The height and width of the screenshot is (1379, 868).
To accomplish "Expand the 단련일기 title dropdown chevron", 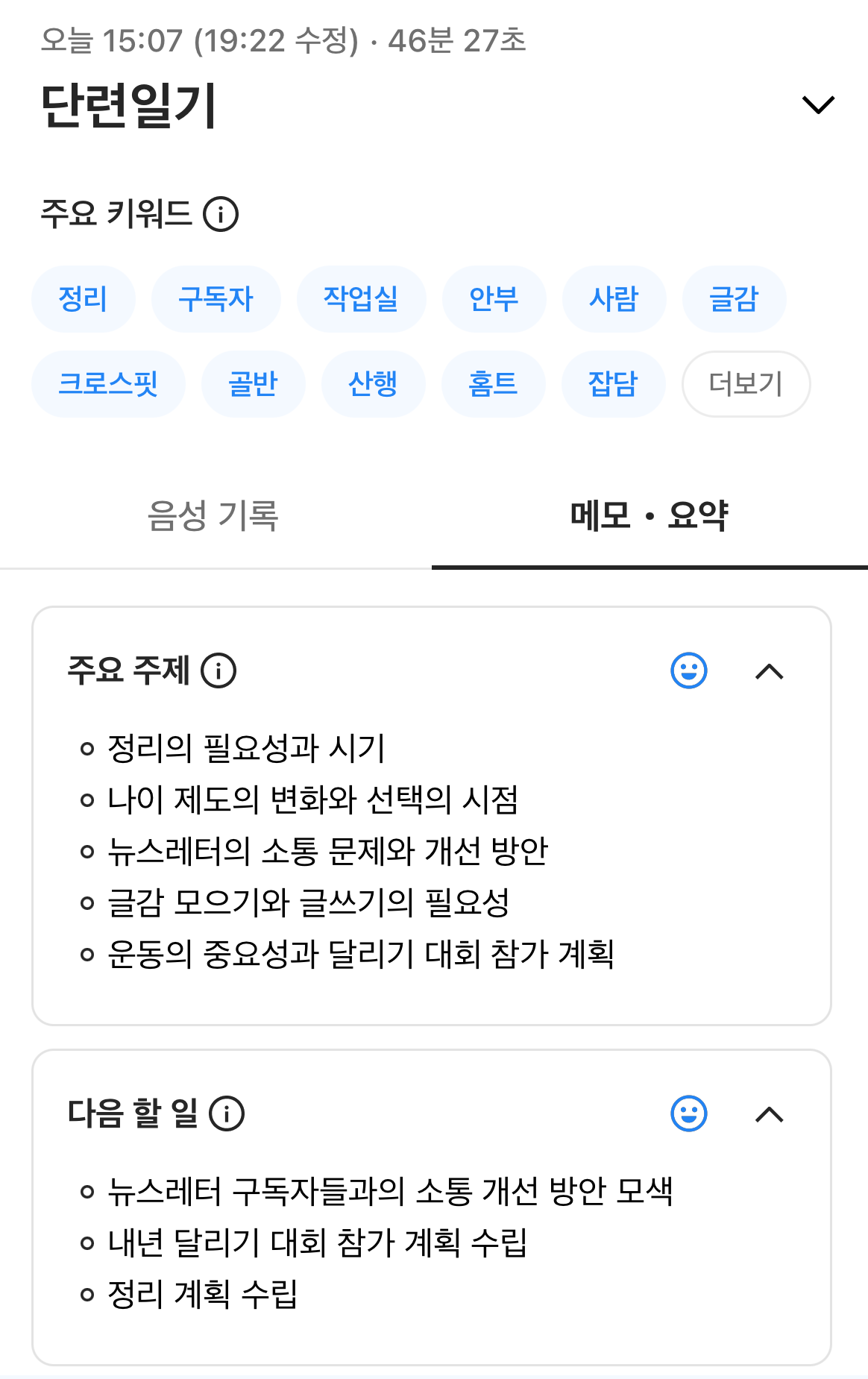I will coord(817,104).
